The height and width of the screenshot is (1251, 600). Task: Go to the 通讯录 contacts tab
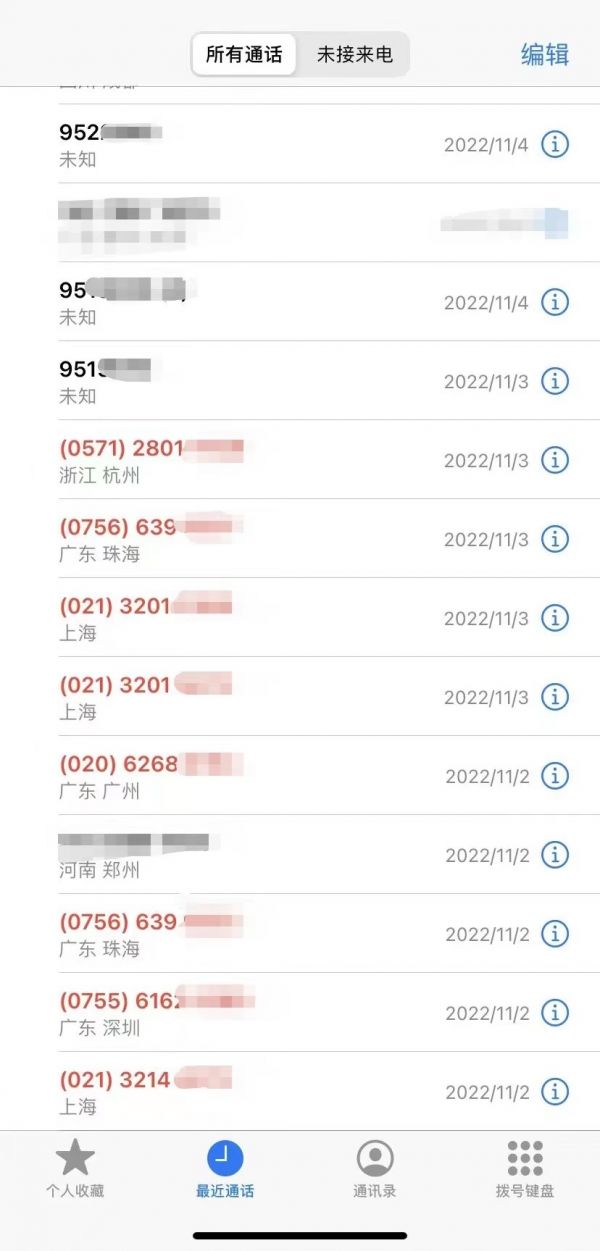click(375, 1170)
